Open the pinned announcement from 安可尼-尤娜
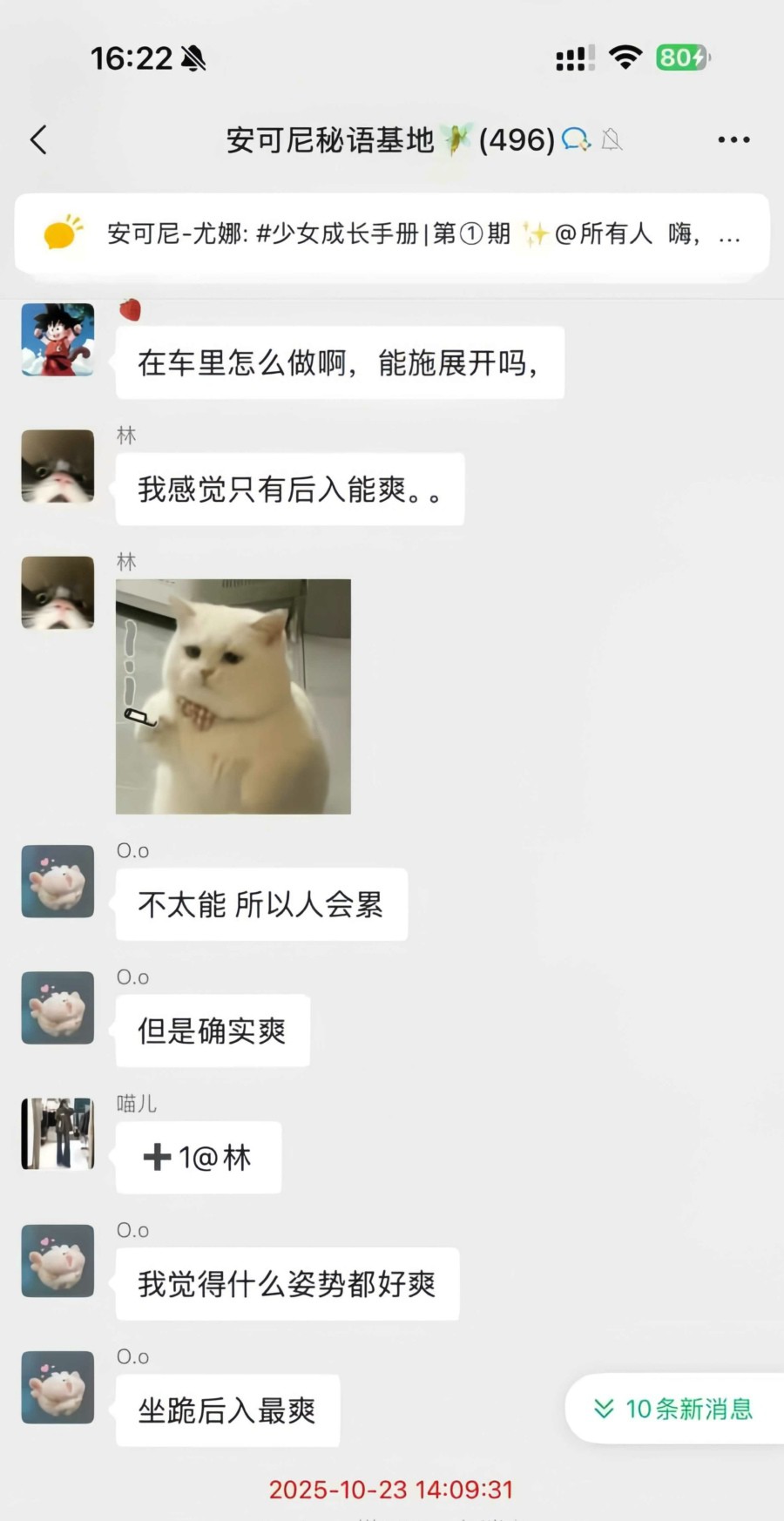 [392, 233]
